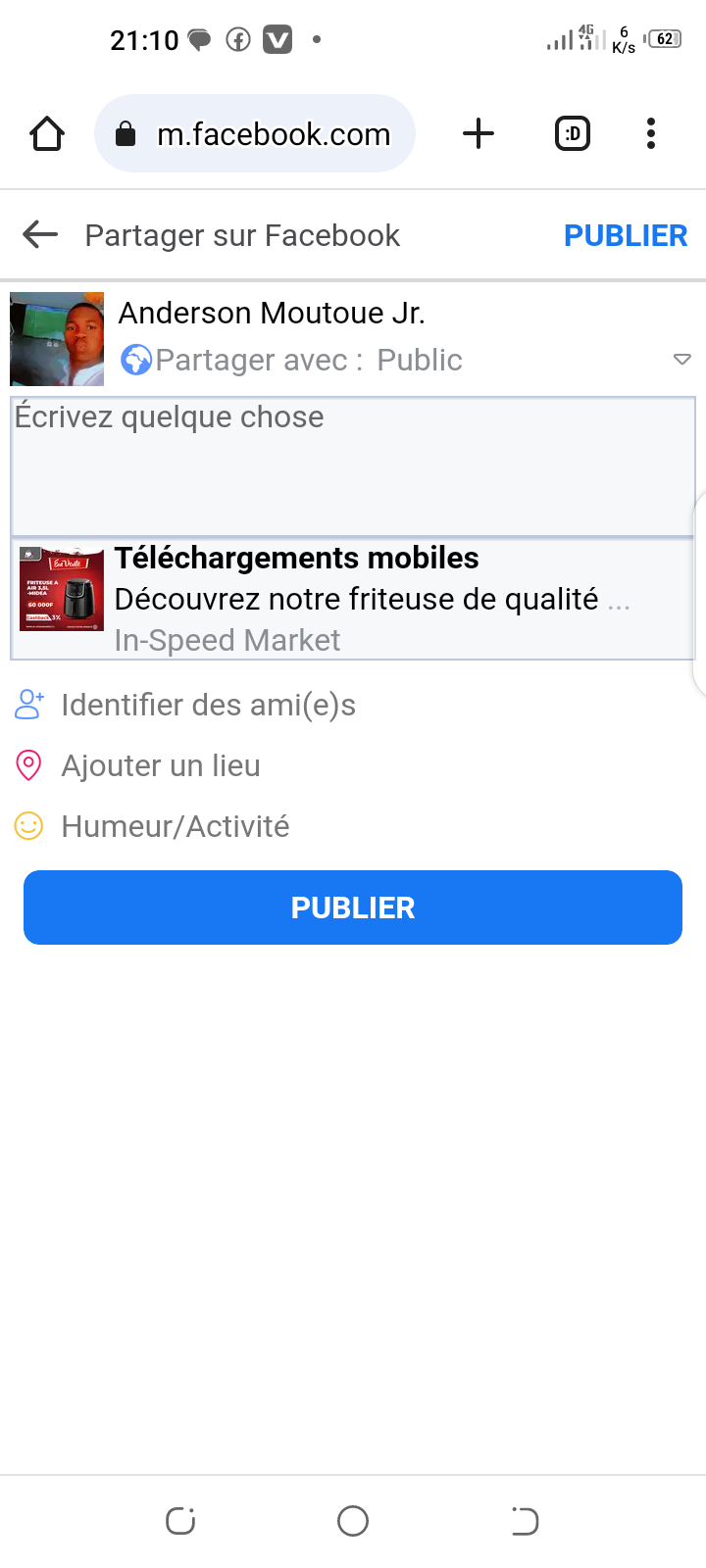Focus the Écrivez quelque chose text field

(x=353, y=466)
